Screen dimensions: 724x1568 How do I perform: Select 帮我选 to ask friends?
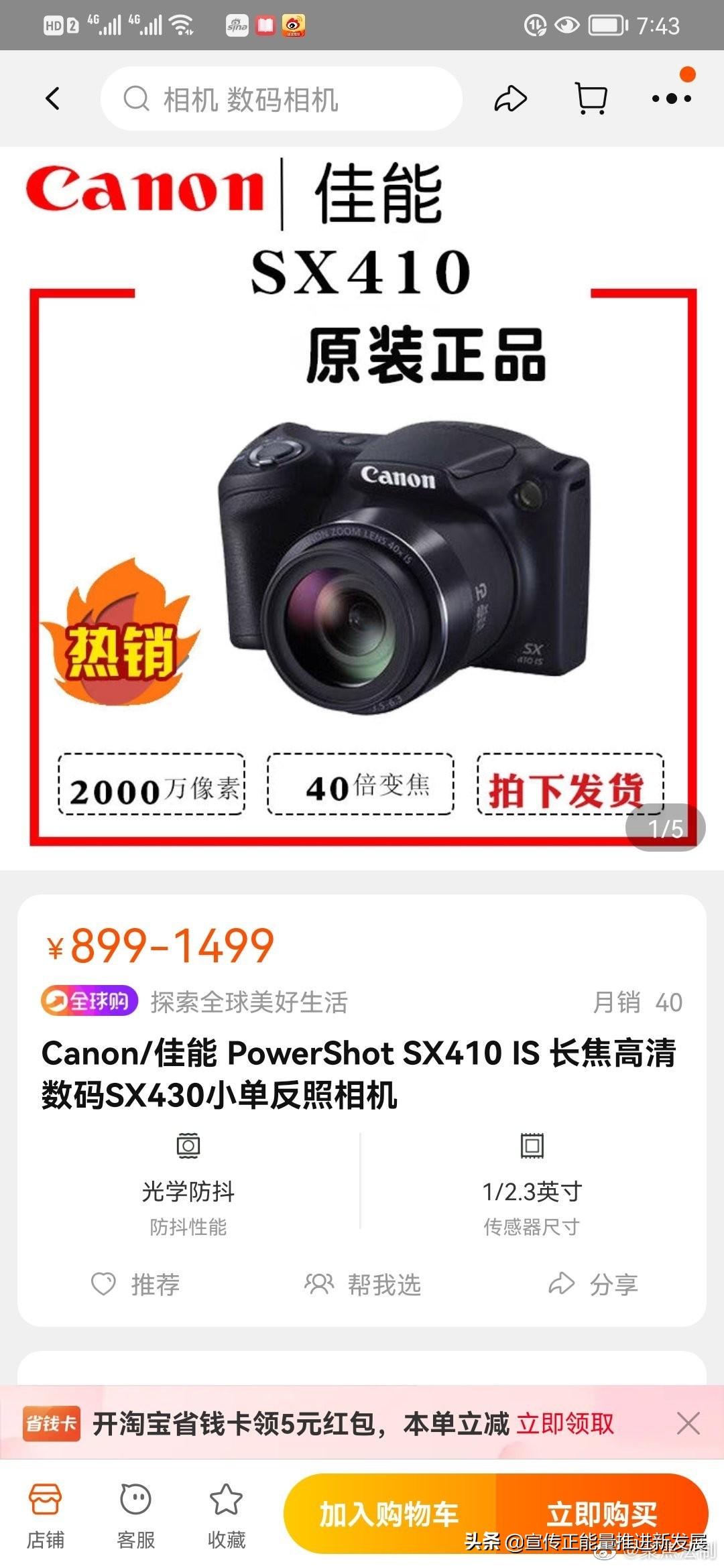point(363,1285)
